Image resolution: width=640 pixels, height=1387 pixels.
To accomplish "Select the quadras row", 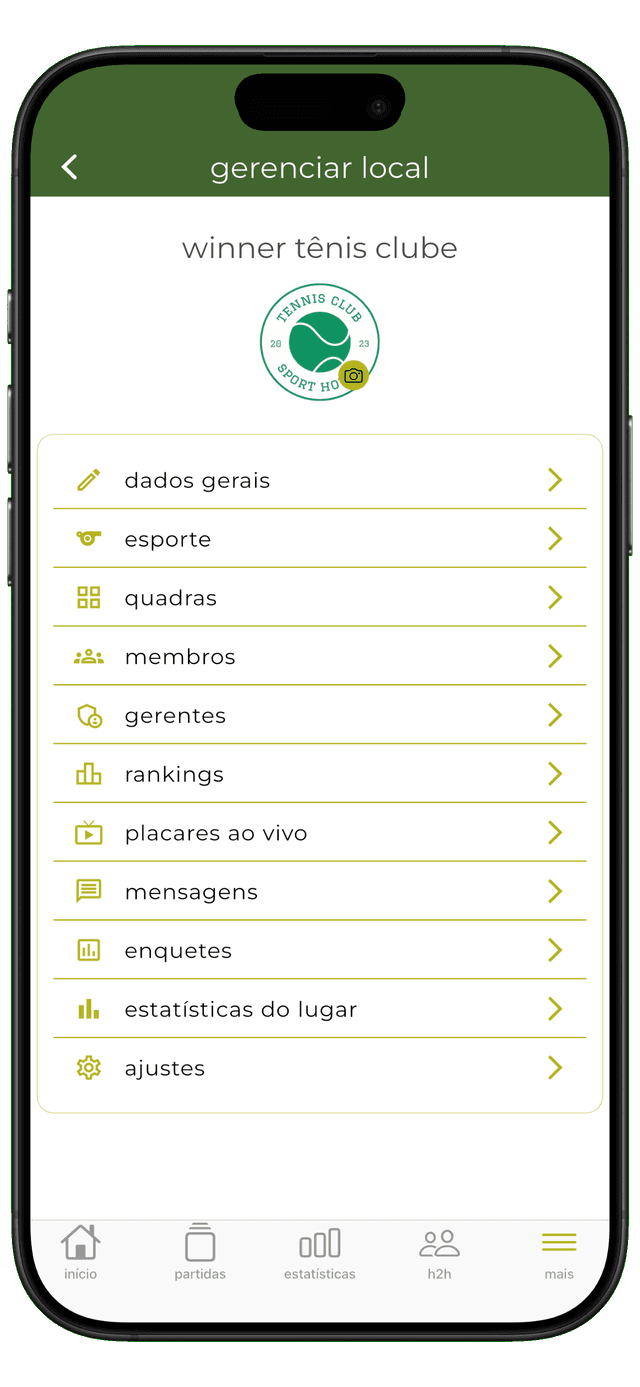I will click(319, 598).
